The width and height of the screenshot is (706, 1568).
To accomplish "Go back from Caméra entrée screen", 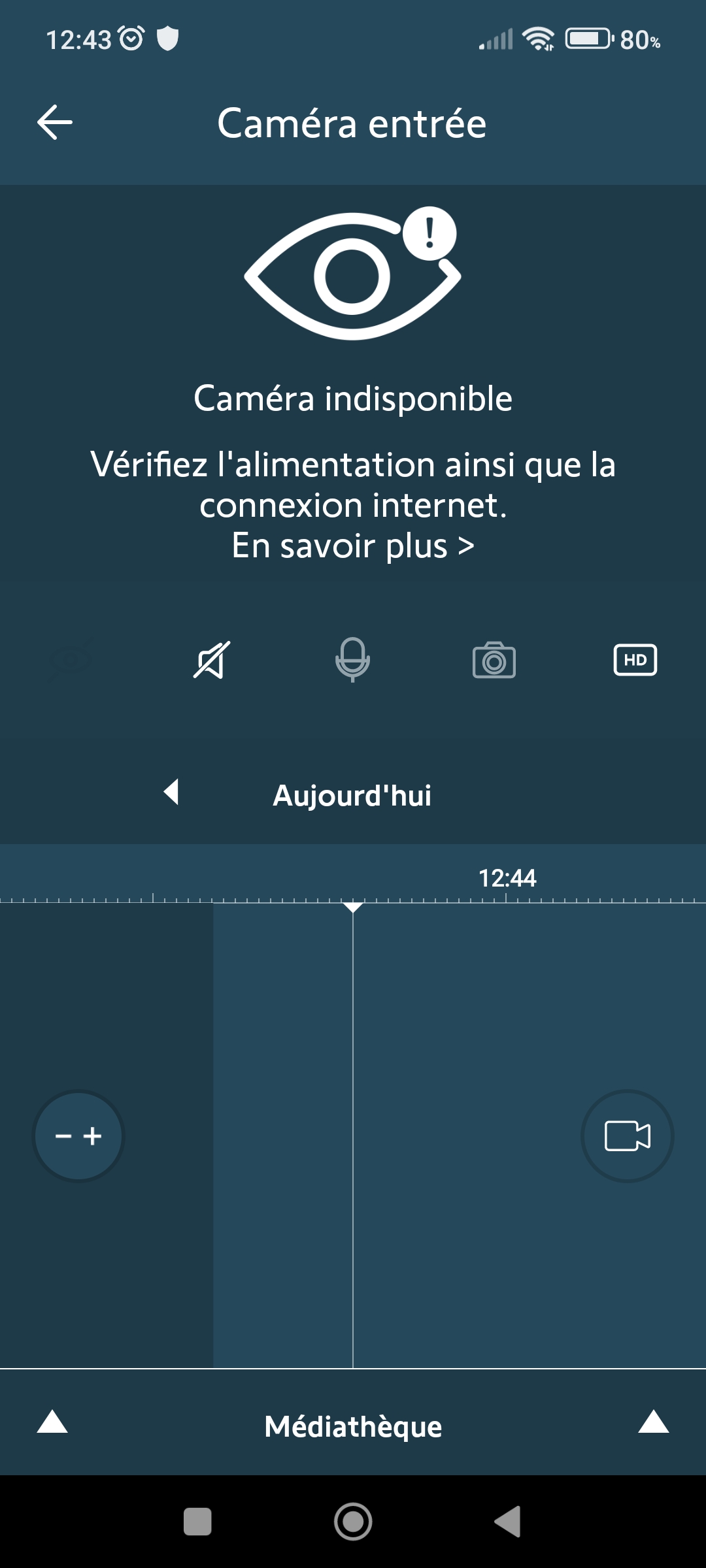I will [x=55, y=122].
